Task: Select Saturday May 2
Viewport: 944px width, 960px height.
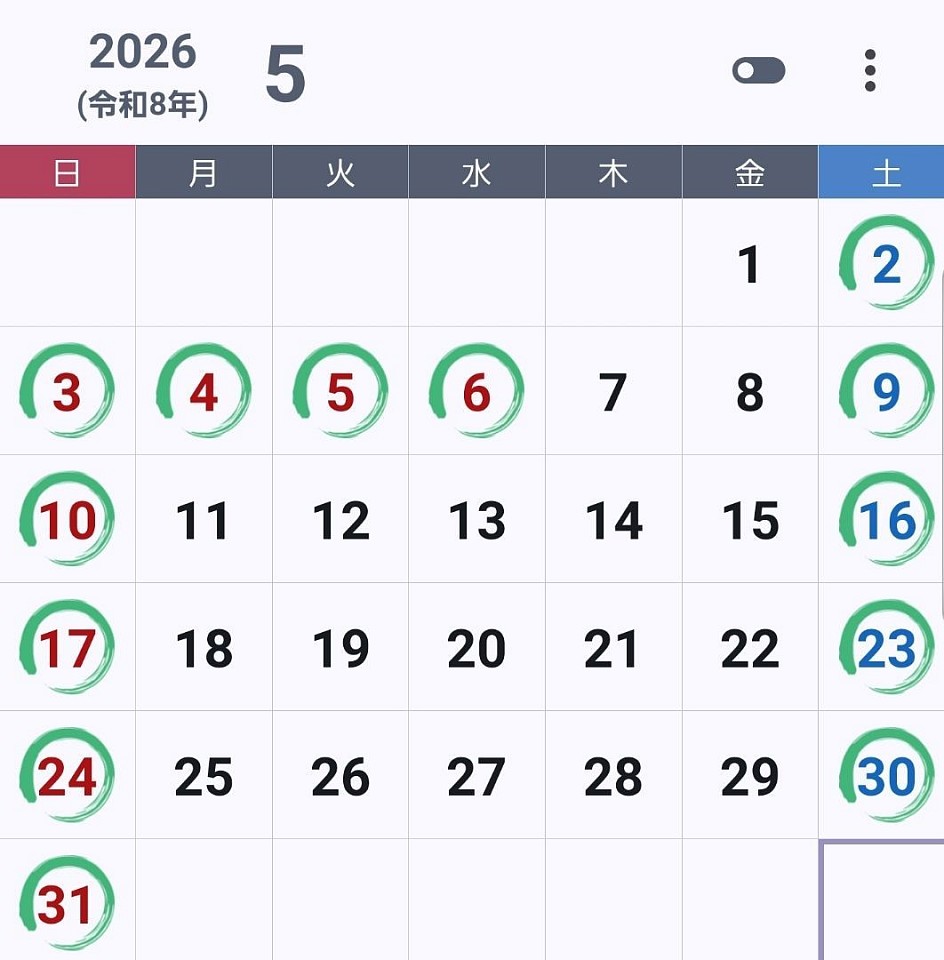Action: click(x=886, y=265)
